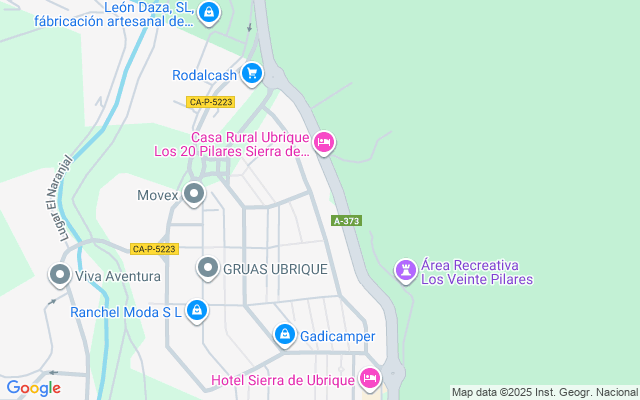
Task: Open the Viva Aventura location pin
Action: [60, 275]
